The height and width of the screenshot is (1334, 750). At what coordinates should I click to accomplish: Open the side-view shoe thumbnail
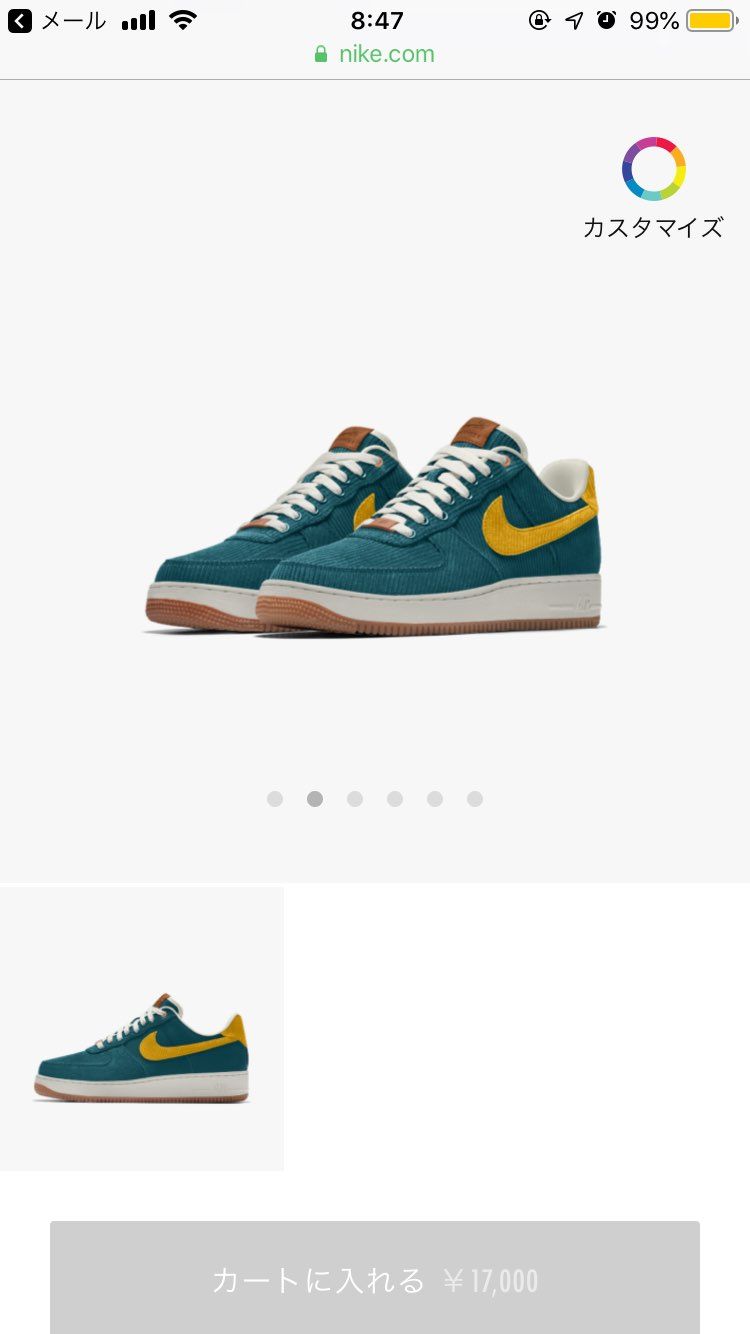[x=142, y=1028]
